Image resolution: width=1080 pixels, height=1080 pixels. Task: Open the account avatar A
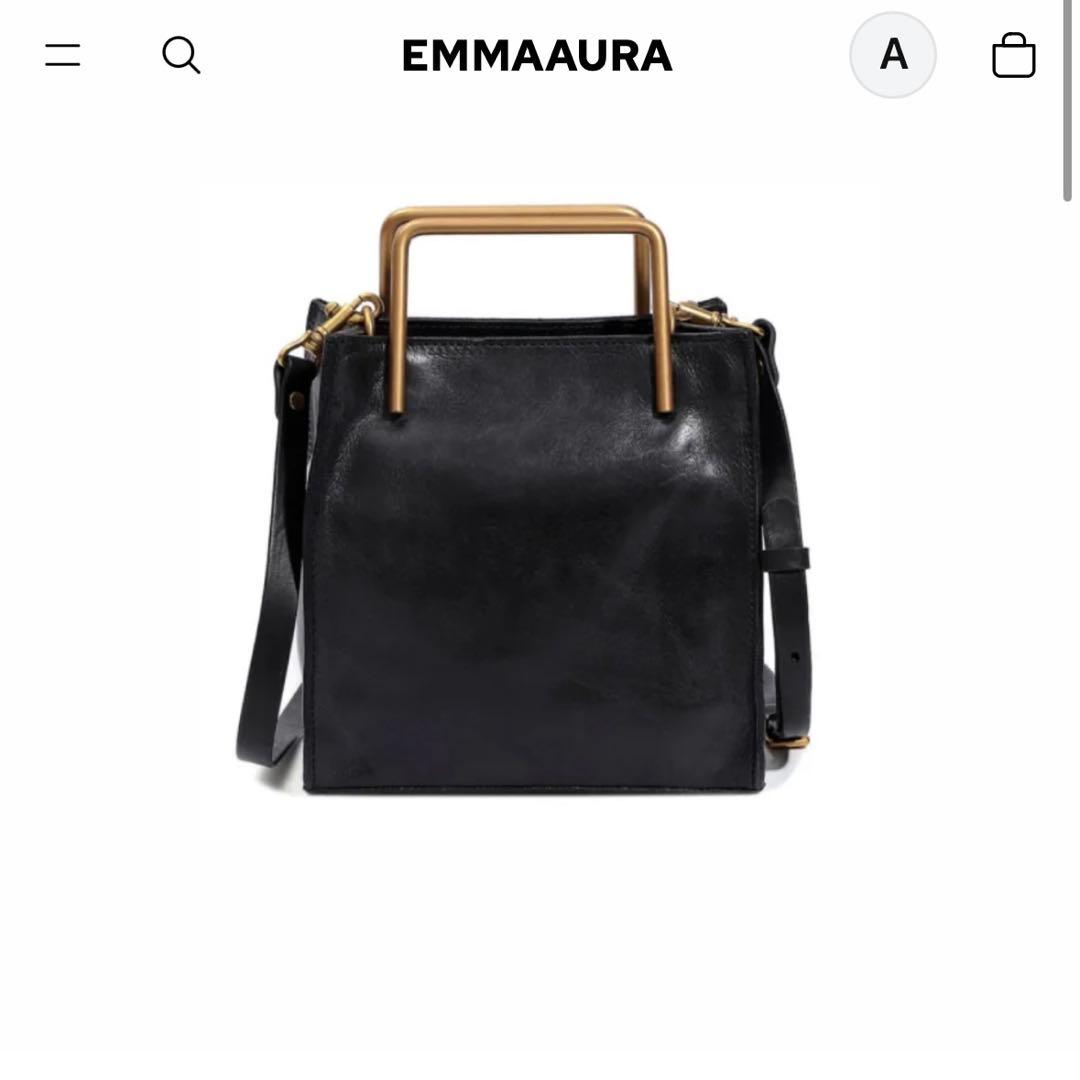pyautogui.click(x=892, y=55)
